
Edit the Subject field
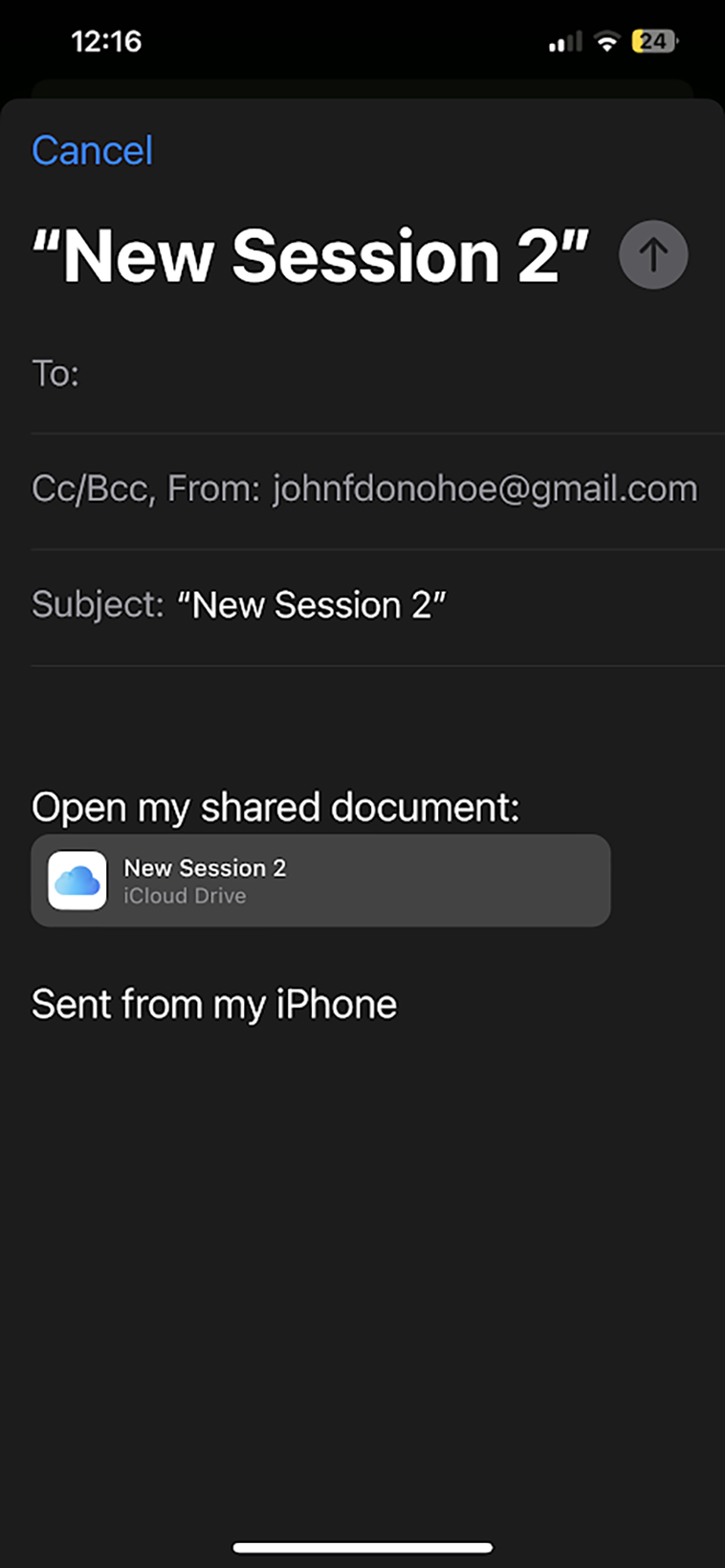(378, 605)
